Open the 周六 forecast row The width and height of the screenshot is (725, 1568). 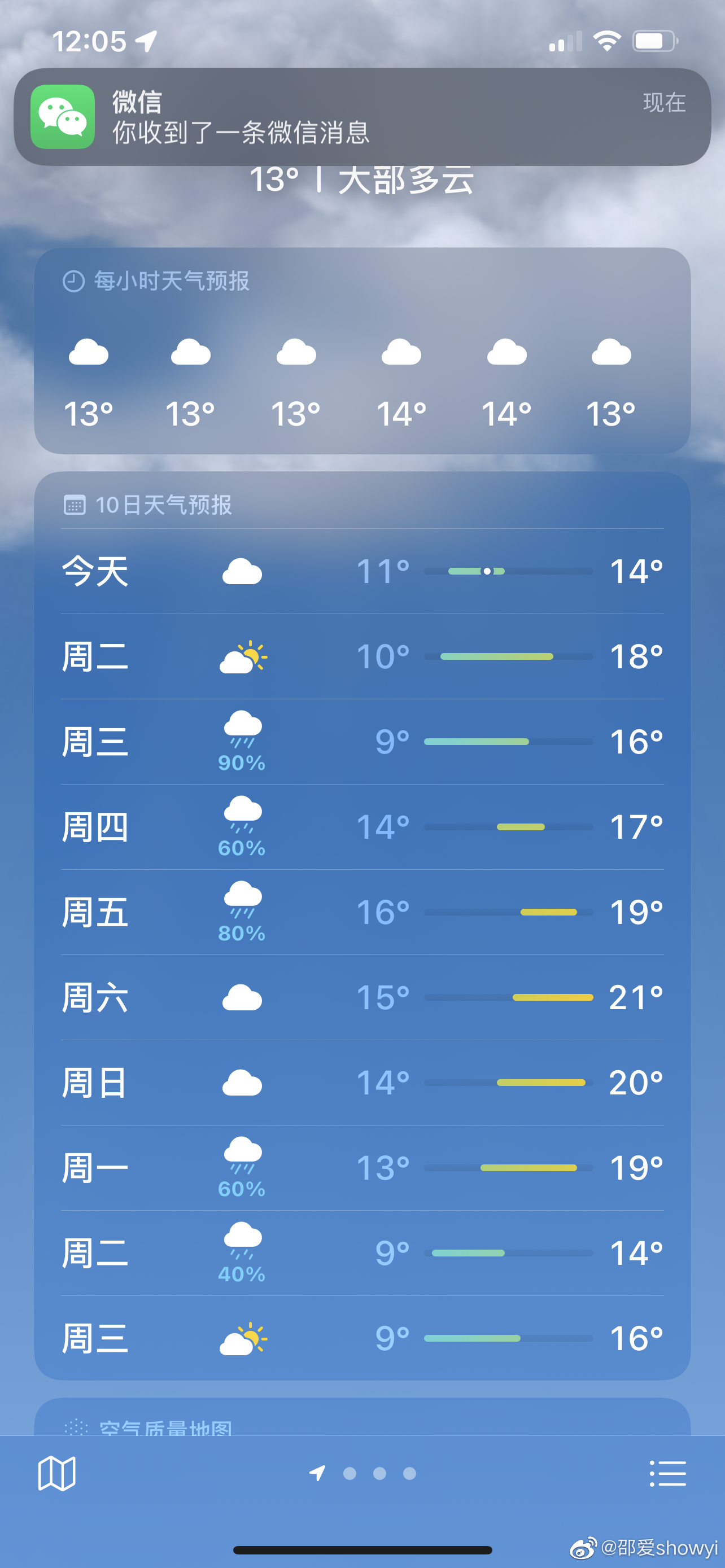point(362,998)
